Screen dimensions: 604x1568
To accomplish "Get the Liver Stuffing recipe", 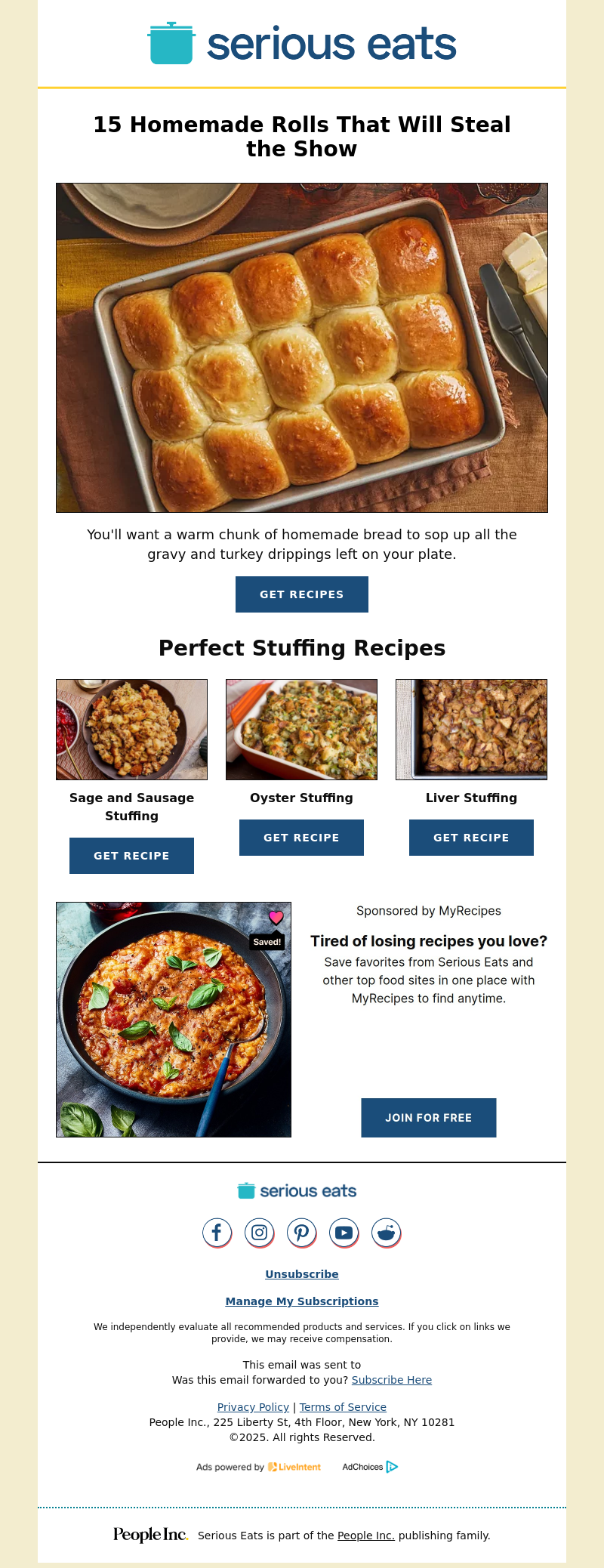I will pos(471,838).
